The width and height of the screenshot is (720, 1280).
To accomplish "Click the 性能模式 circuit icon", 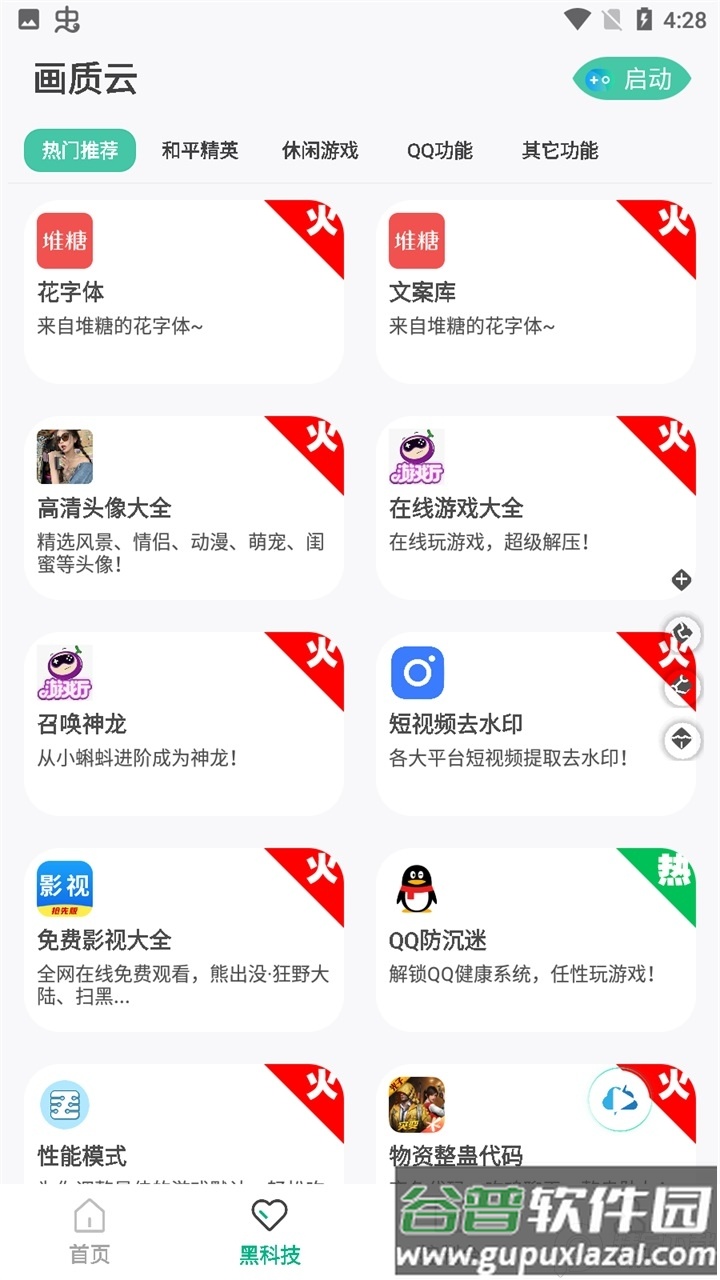I will [64, 1104].
